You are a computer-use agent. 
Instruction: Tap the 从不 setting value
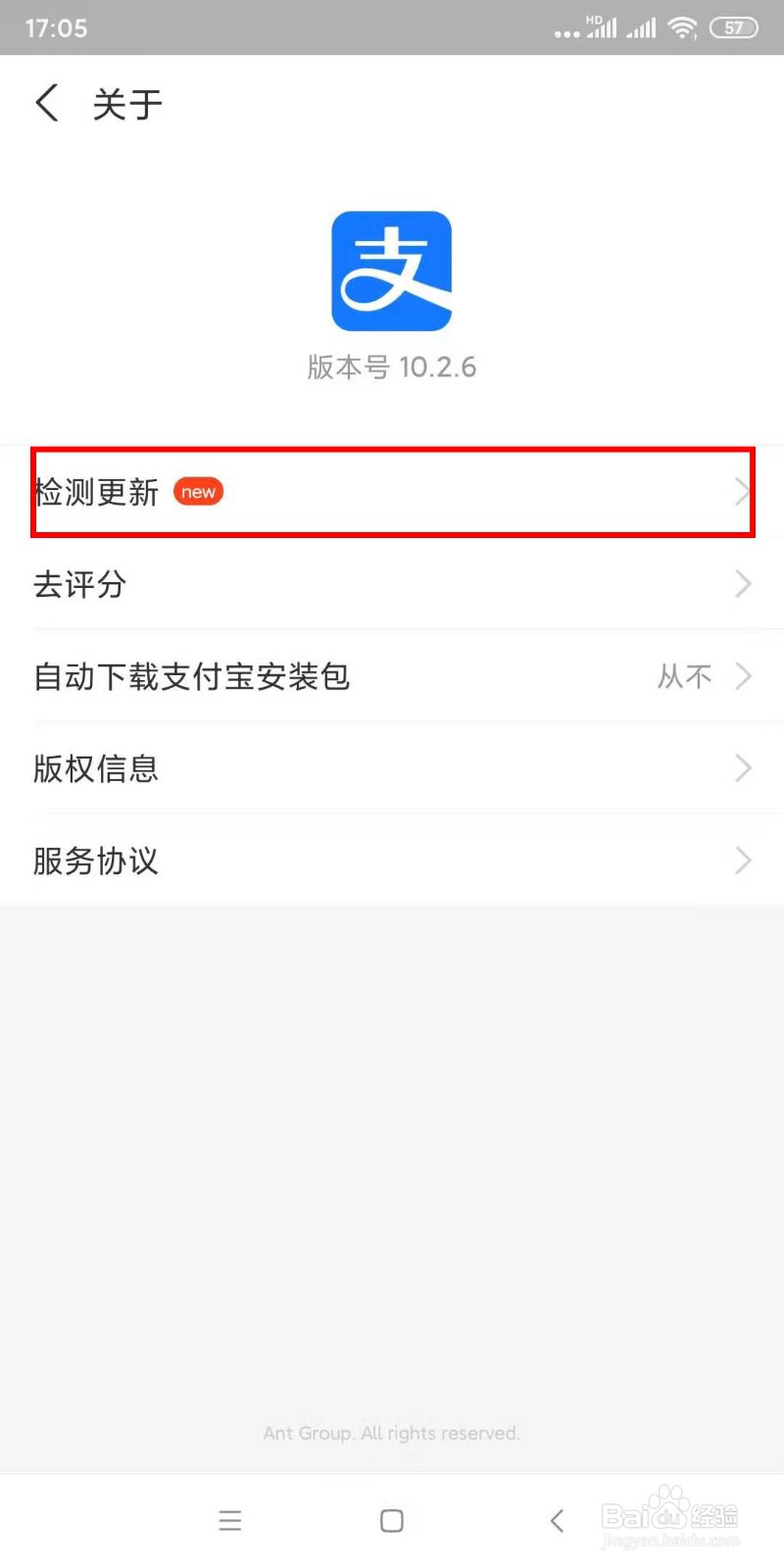click(683, 676)
